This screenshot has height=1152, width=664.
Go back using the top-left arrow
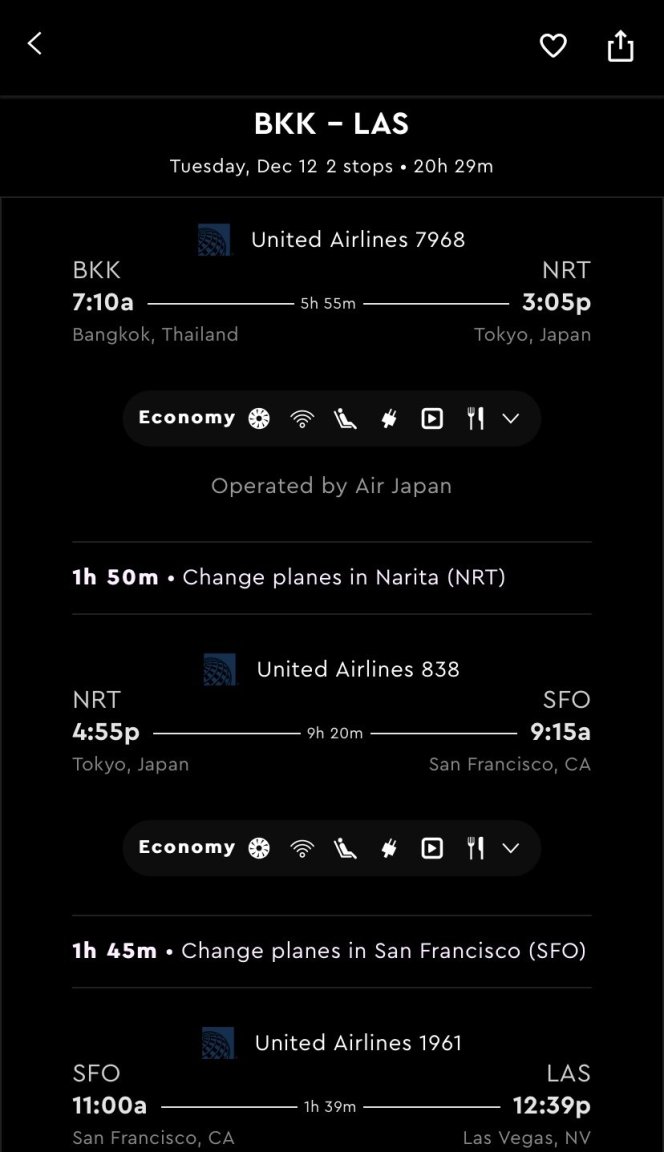coord(35,44)
